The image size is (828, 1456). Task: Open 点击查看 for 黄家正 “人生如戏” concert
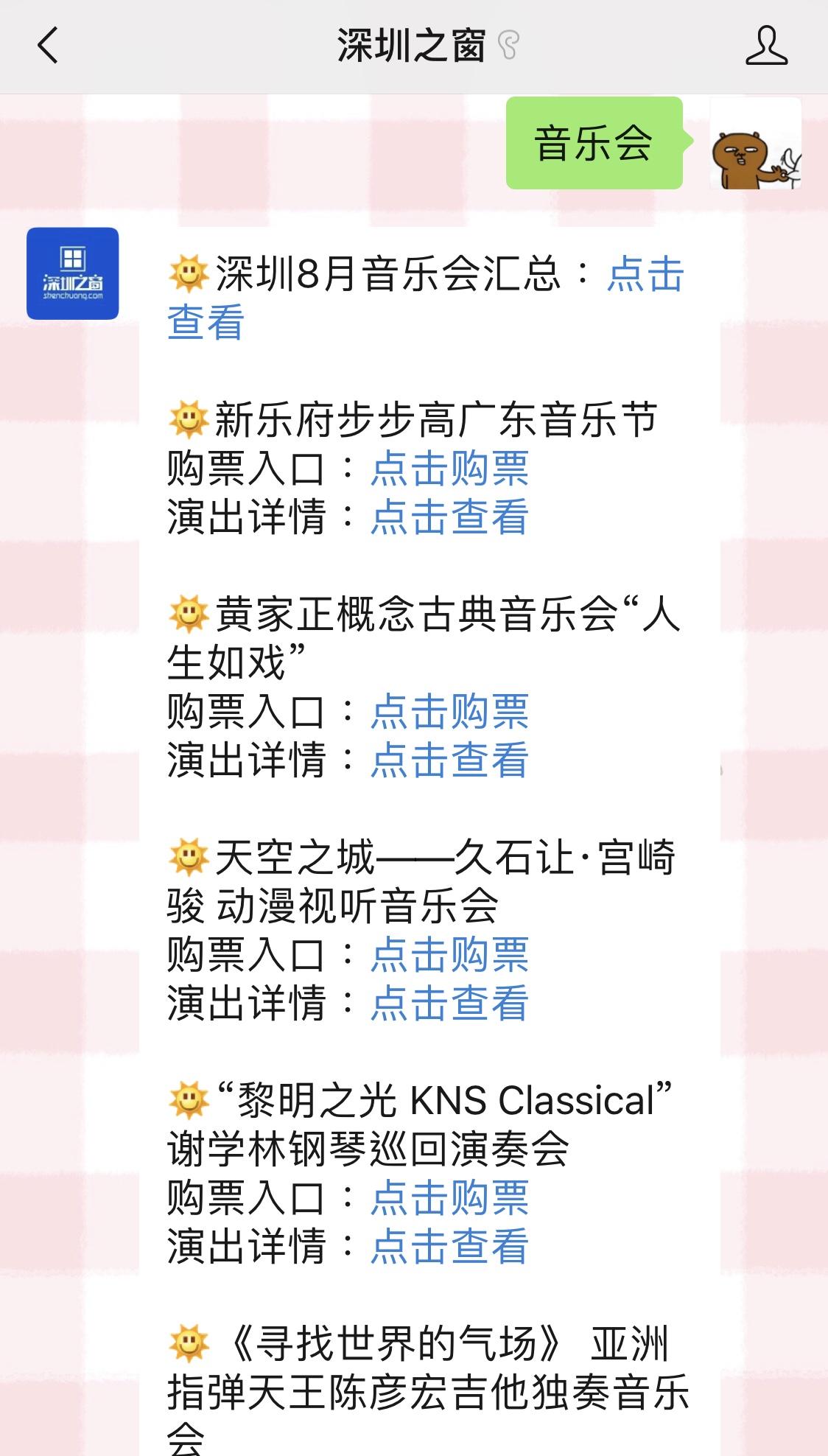449,760
